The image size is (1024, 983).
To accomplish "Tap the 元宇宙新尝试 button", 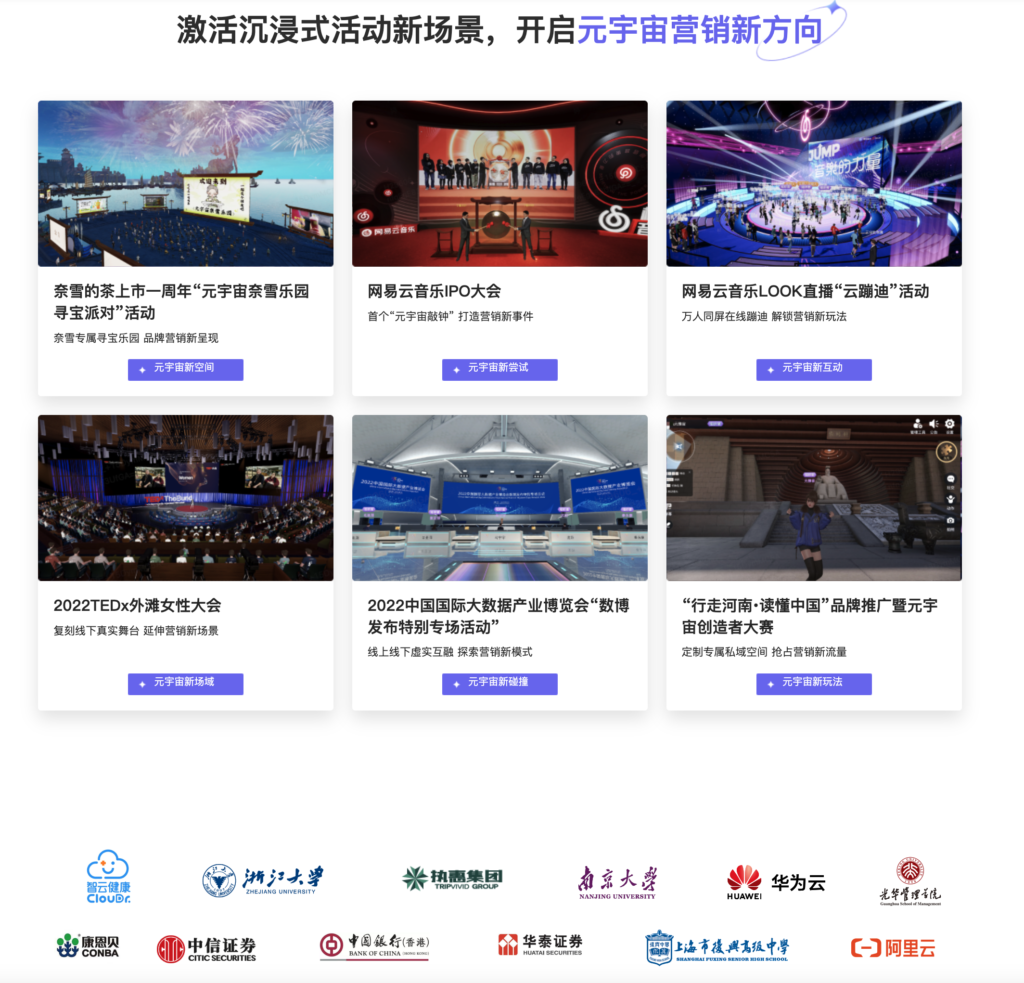I will 499,369.
